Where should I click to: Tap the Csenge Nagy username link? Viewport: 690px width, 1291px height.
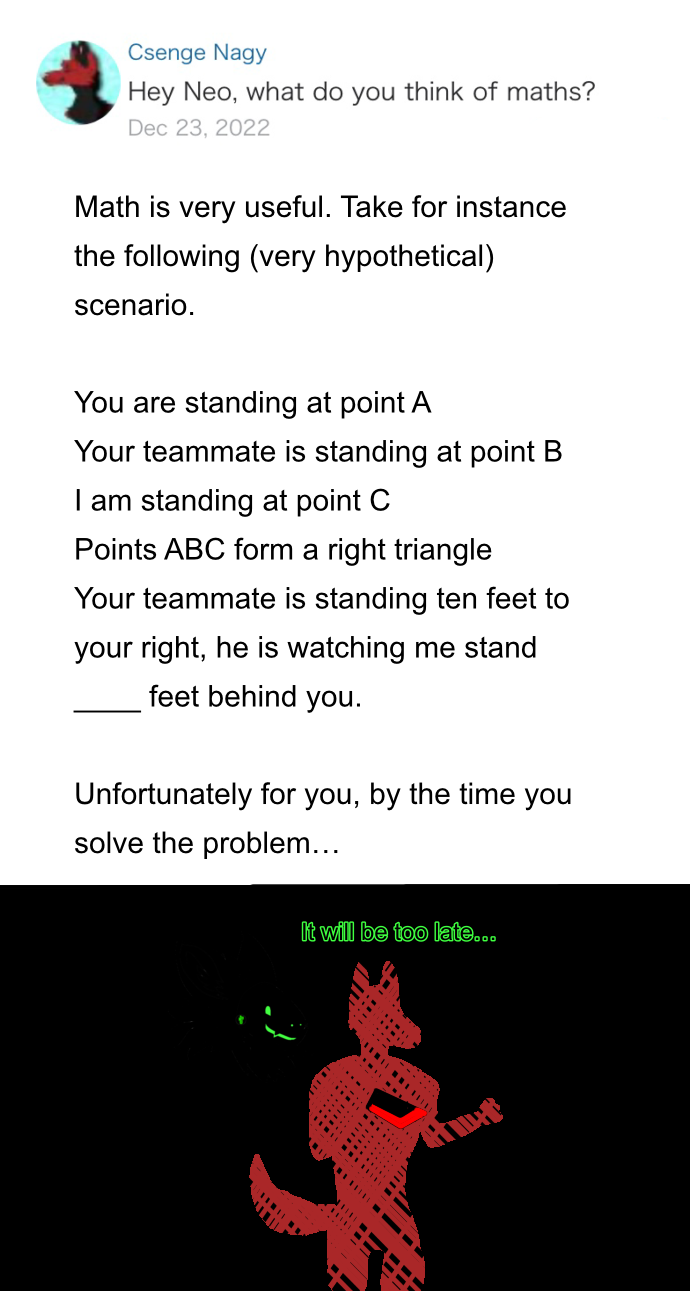point(197,53)
